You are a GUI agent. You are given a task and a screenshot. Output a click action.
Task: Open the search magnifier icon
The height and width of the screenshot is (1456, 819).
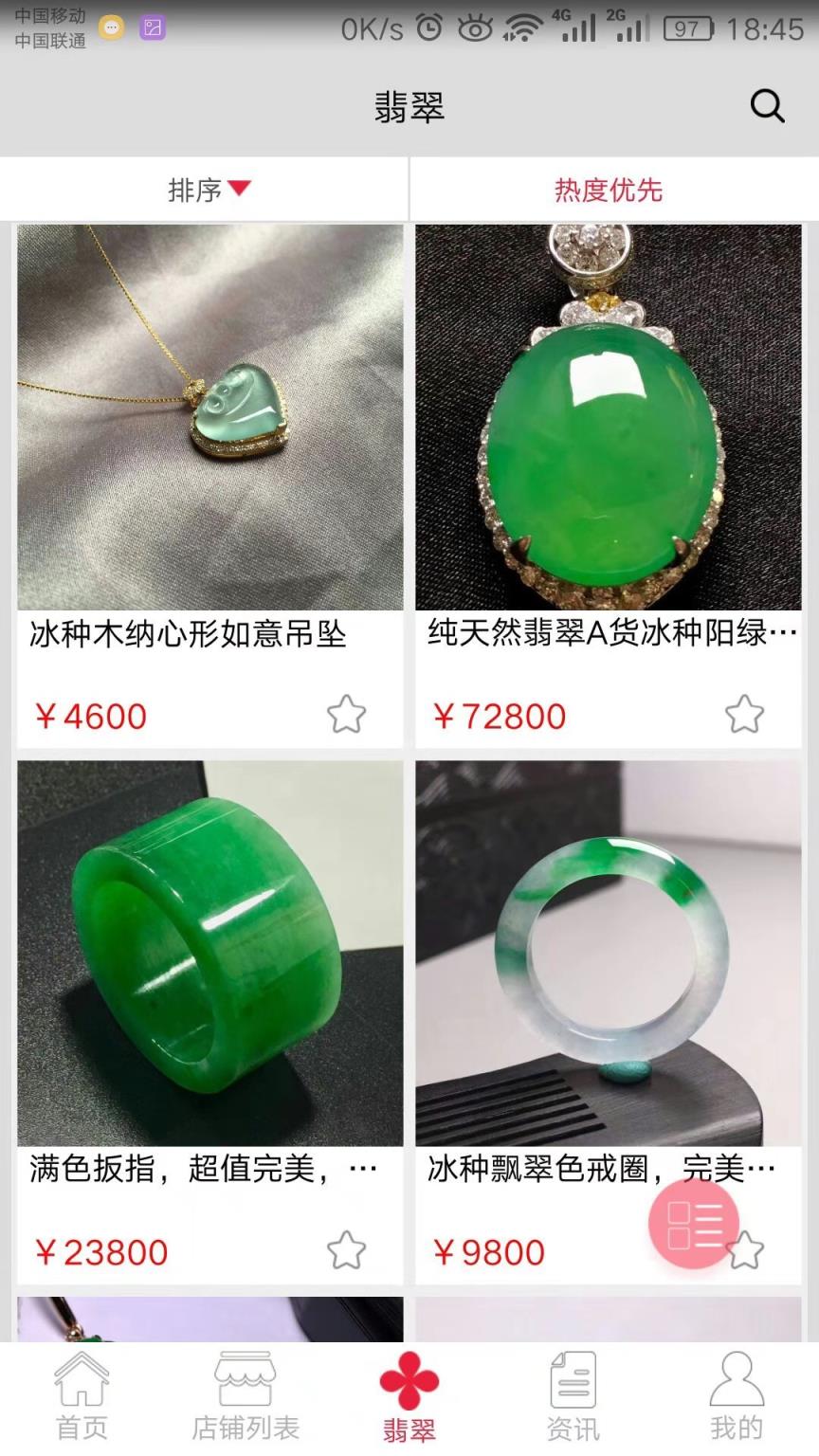(x=768, y=107)
